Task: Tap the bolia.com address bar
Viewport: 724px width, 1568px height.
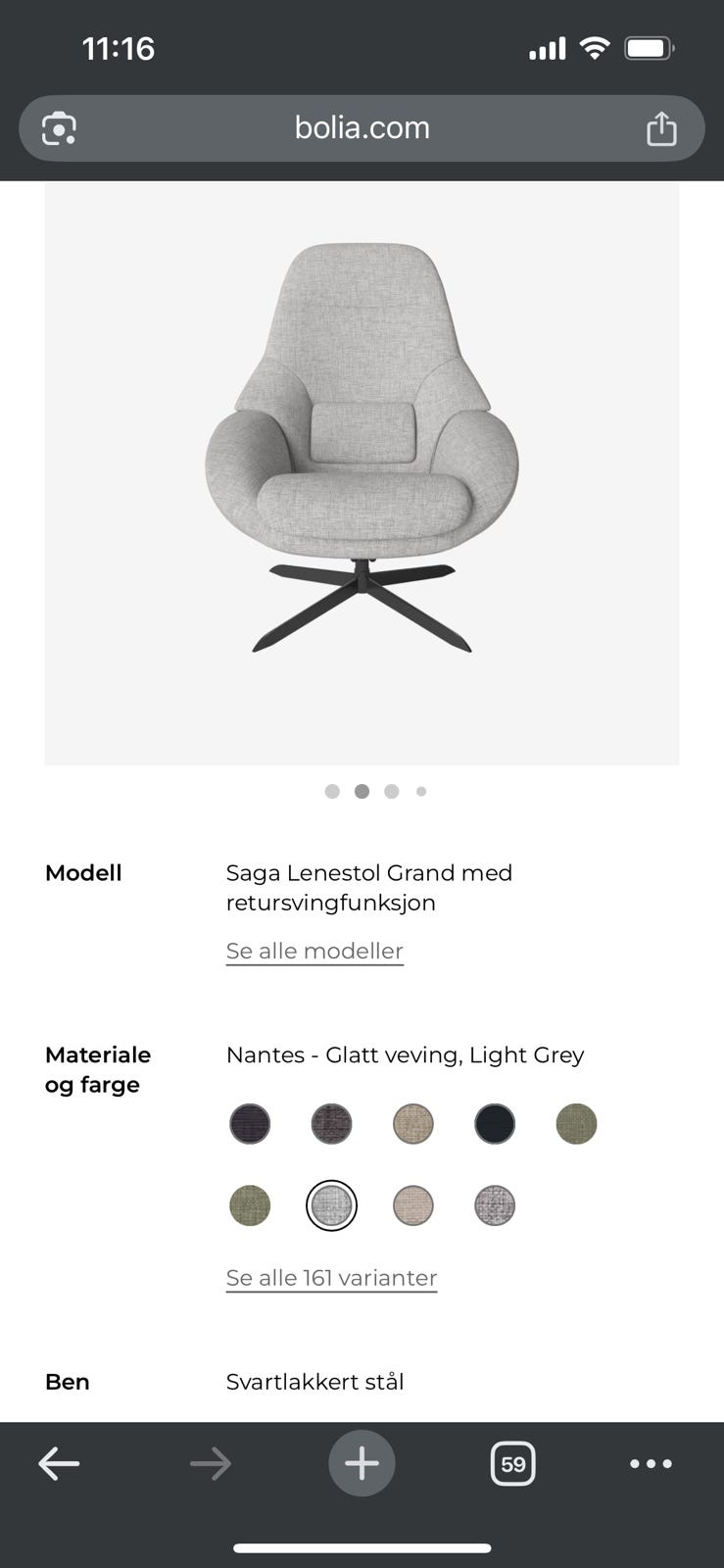Action: 362,128
